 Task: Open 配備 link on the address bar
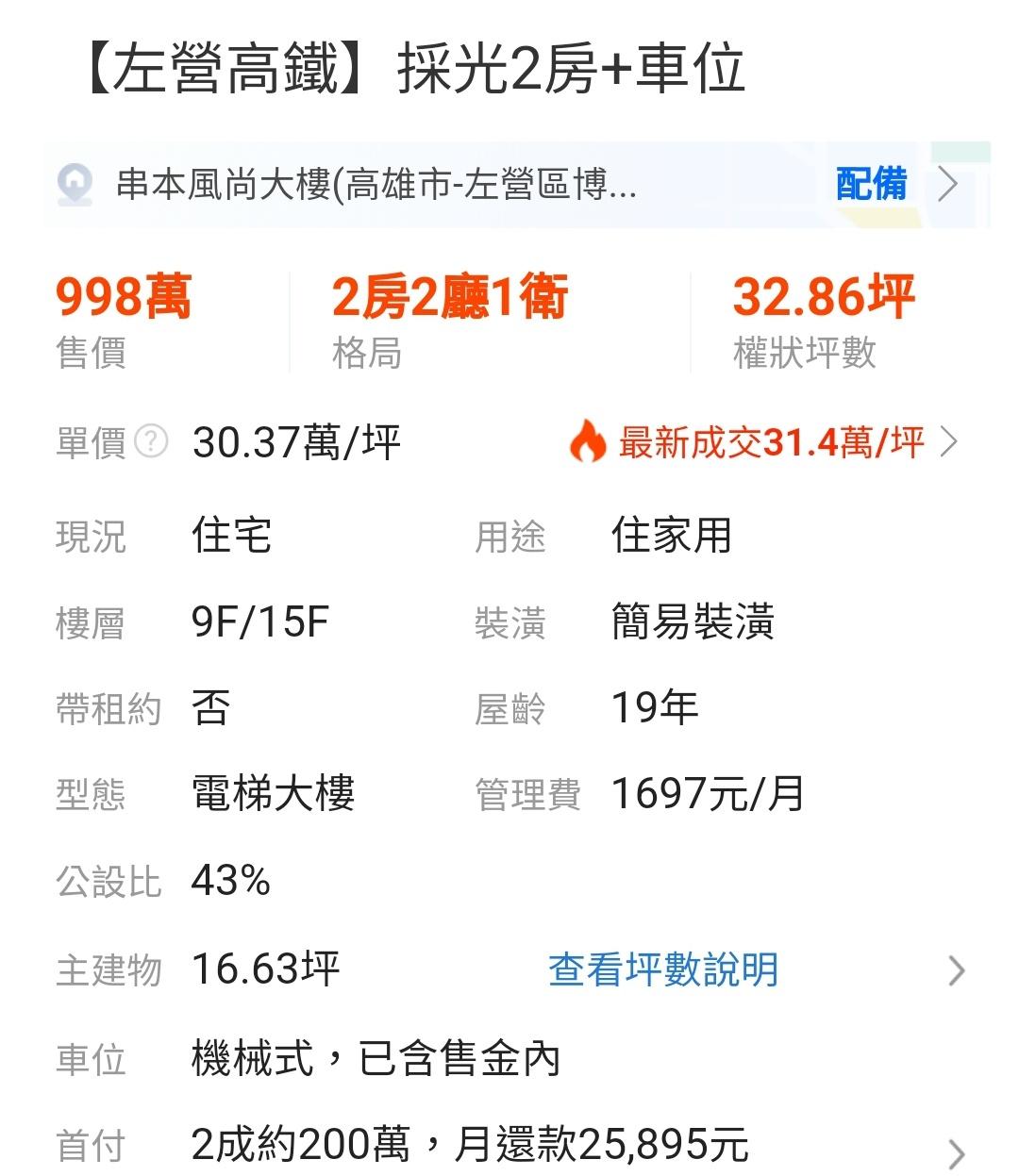point(872,184)
